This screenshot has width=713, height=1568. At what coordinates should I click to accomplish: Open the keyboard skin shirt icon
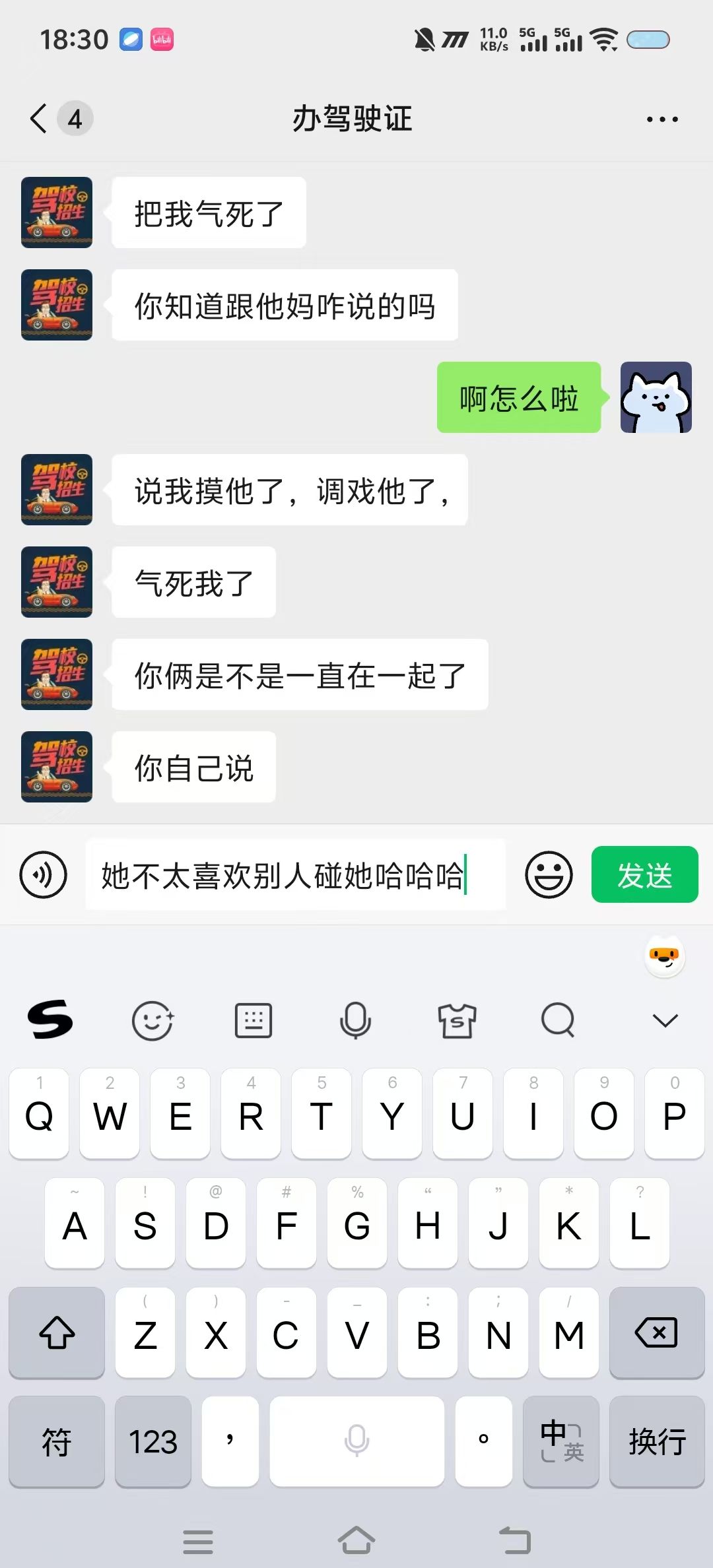pos(457,1021)
